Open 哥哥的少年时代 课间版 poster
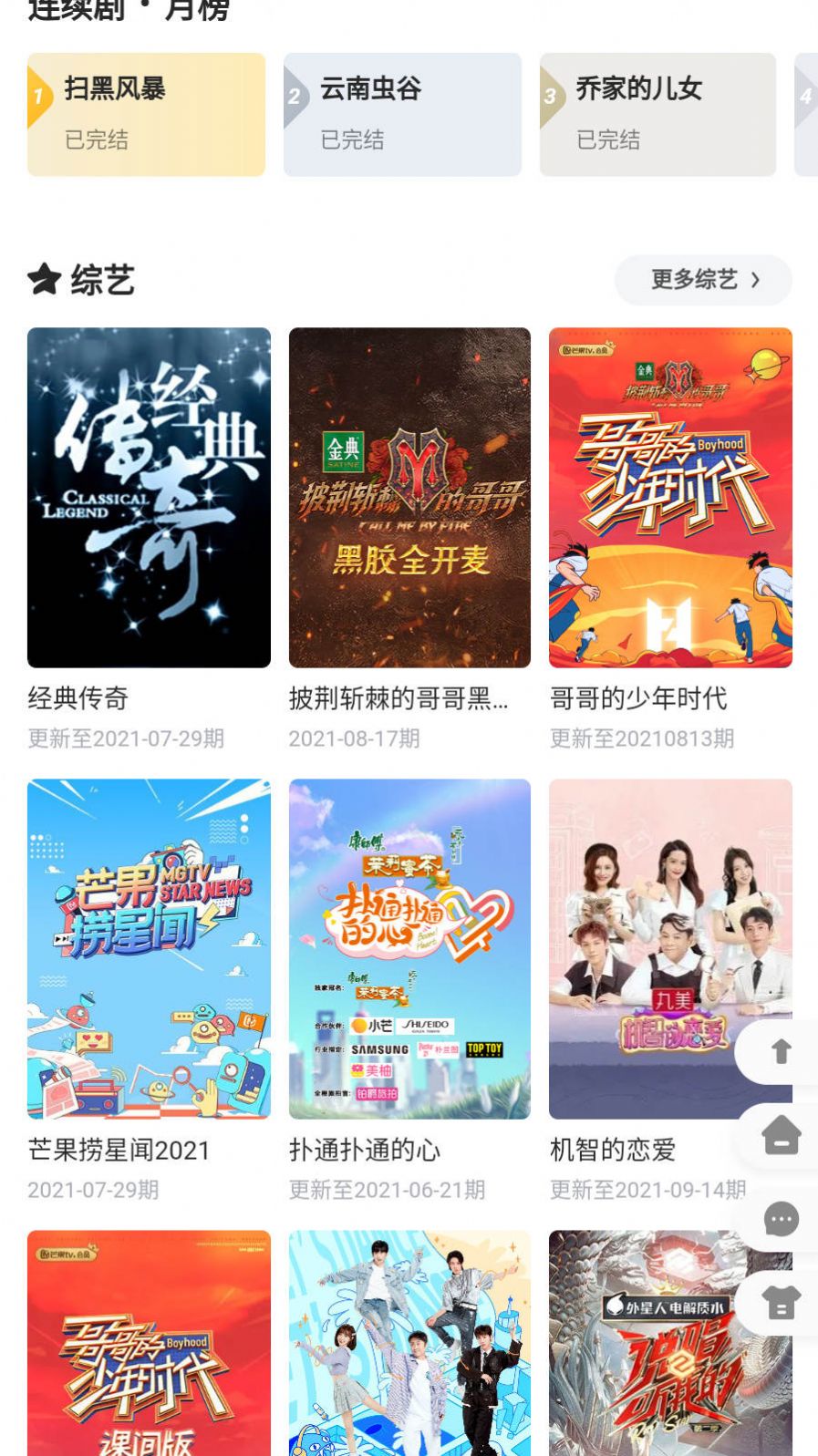 pos(149,1345)
